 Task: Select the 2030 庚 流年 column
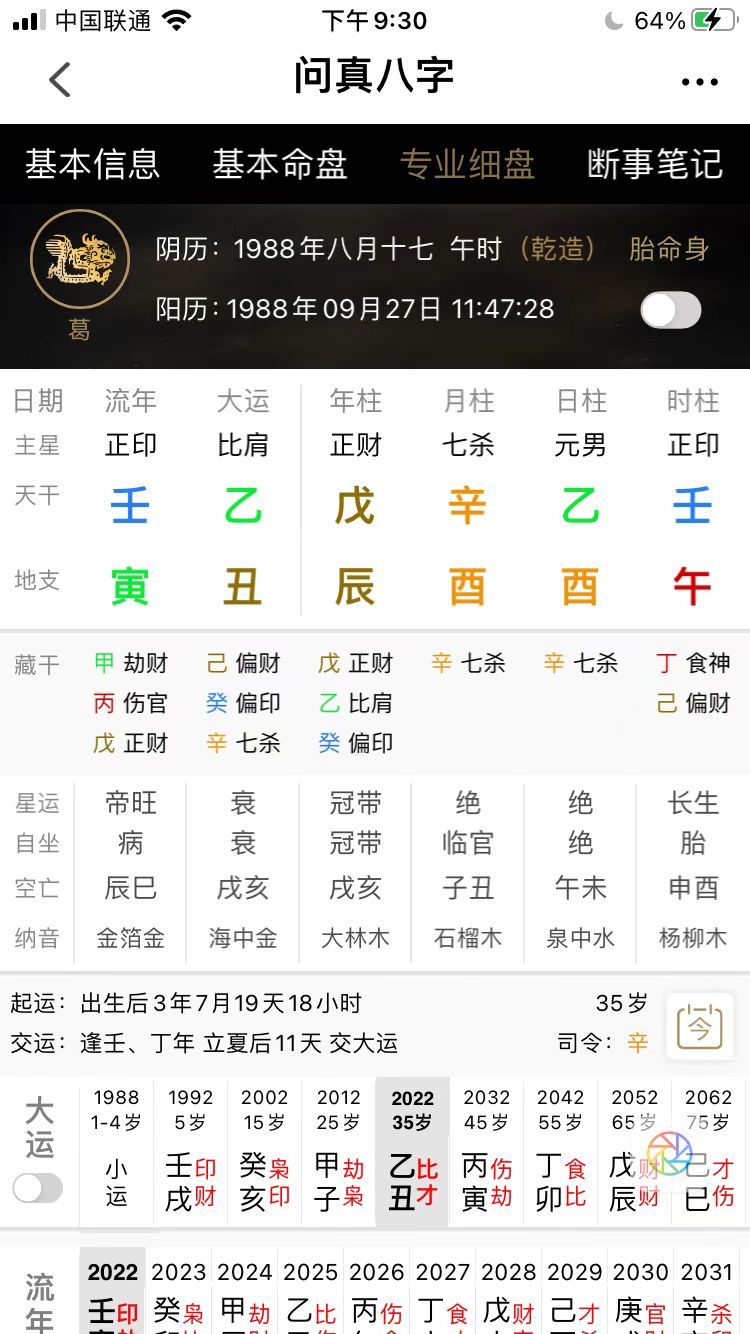pos(640,1291)
